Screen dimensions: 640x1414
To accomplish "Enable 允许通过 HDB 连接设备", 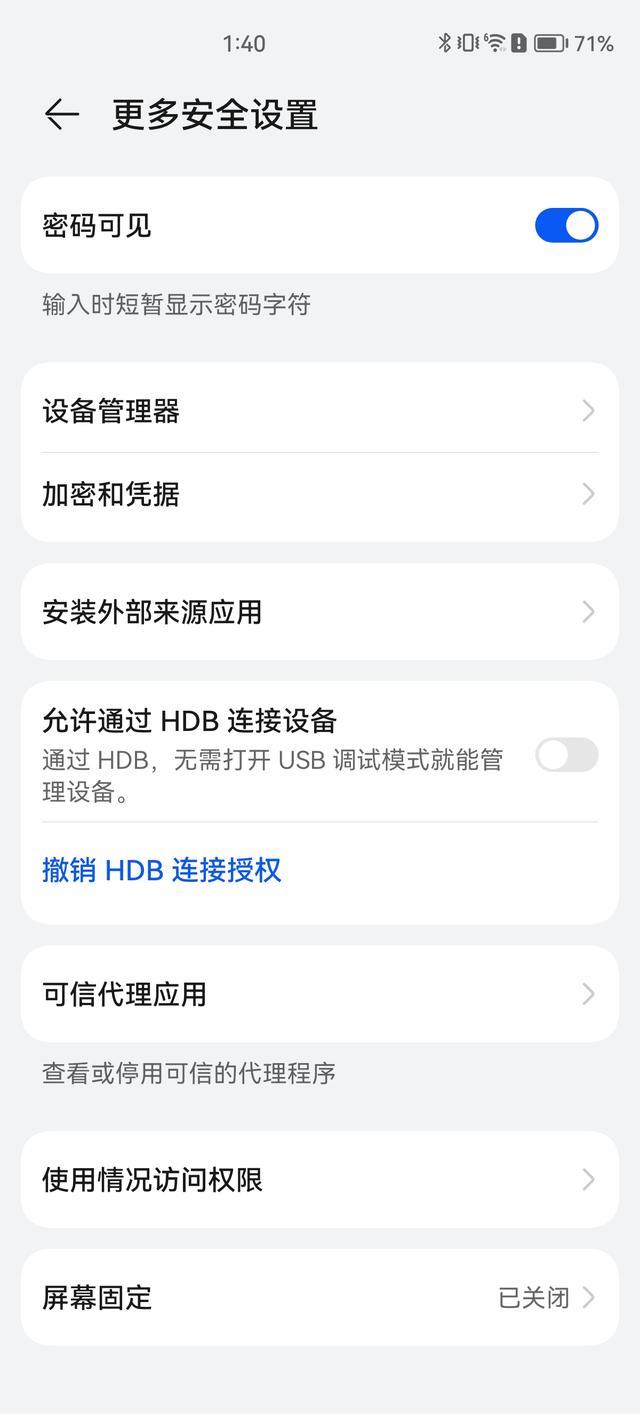I will pyautogui.click(x=566, y=755).
